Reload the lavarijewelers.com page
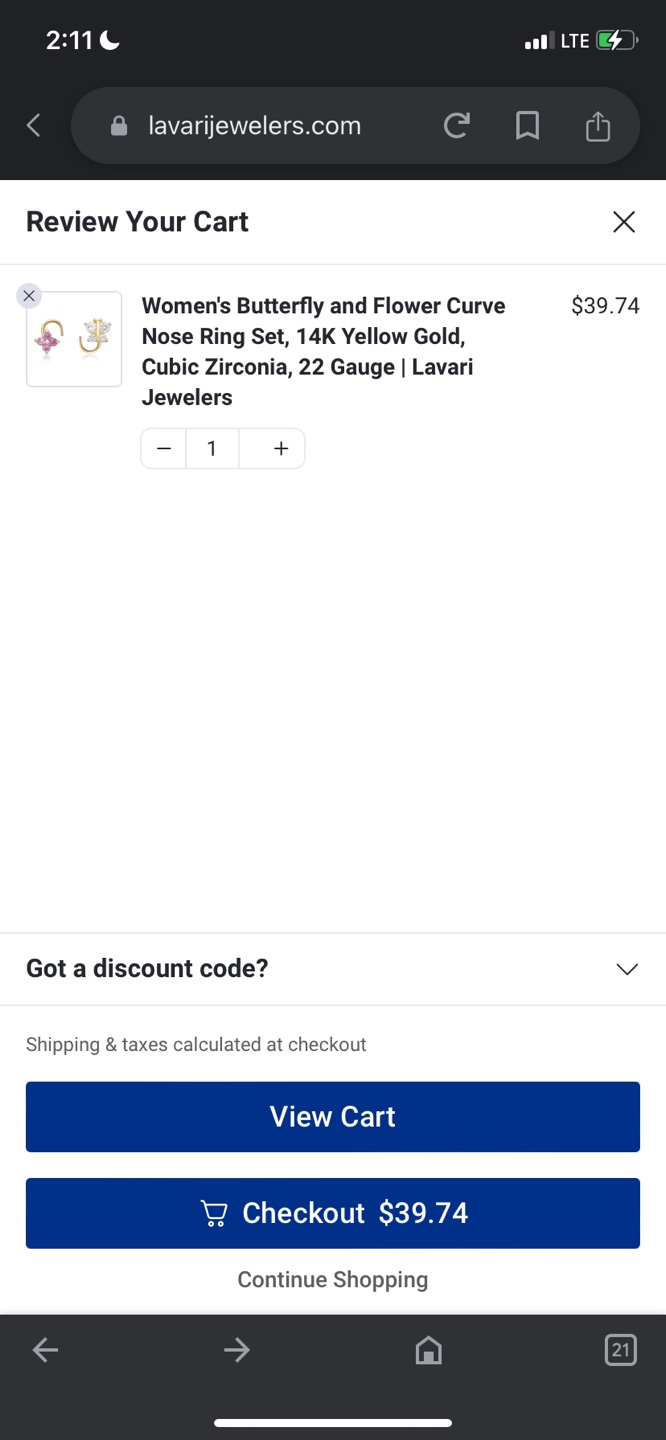Image resolution: width=666 pixels, height=1440 pixels. [x=457, y=126]
